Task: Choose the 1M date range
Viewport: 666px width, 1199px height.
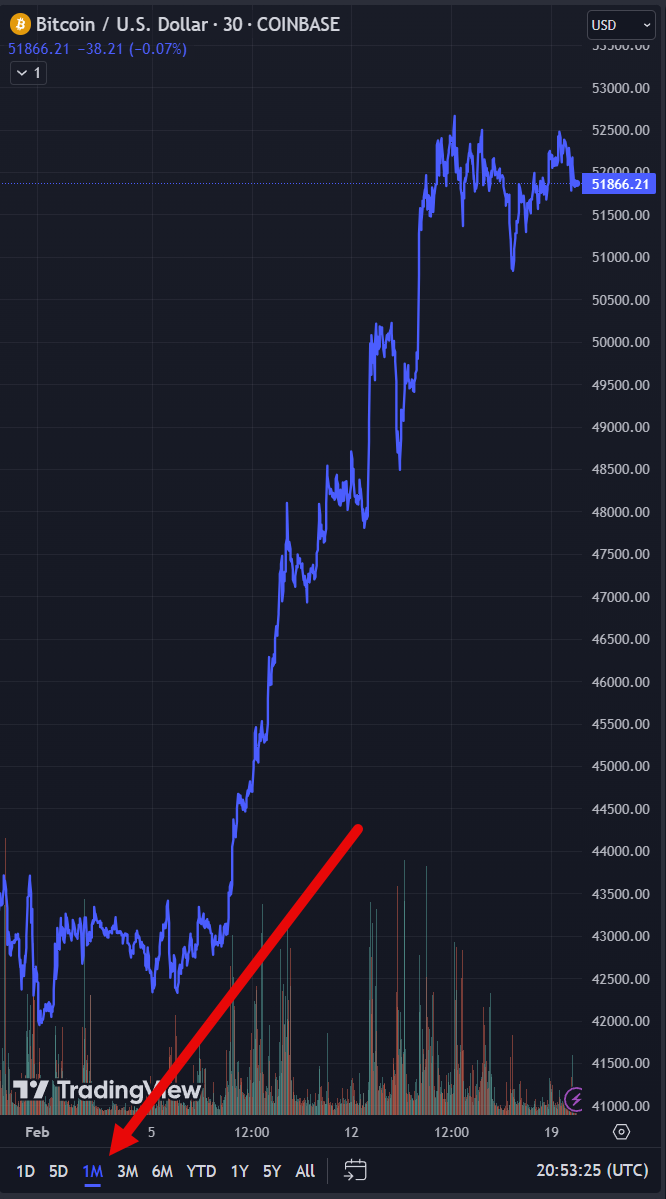Action: pos(93,1171)
